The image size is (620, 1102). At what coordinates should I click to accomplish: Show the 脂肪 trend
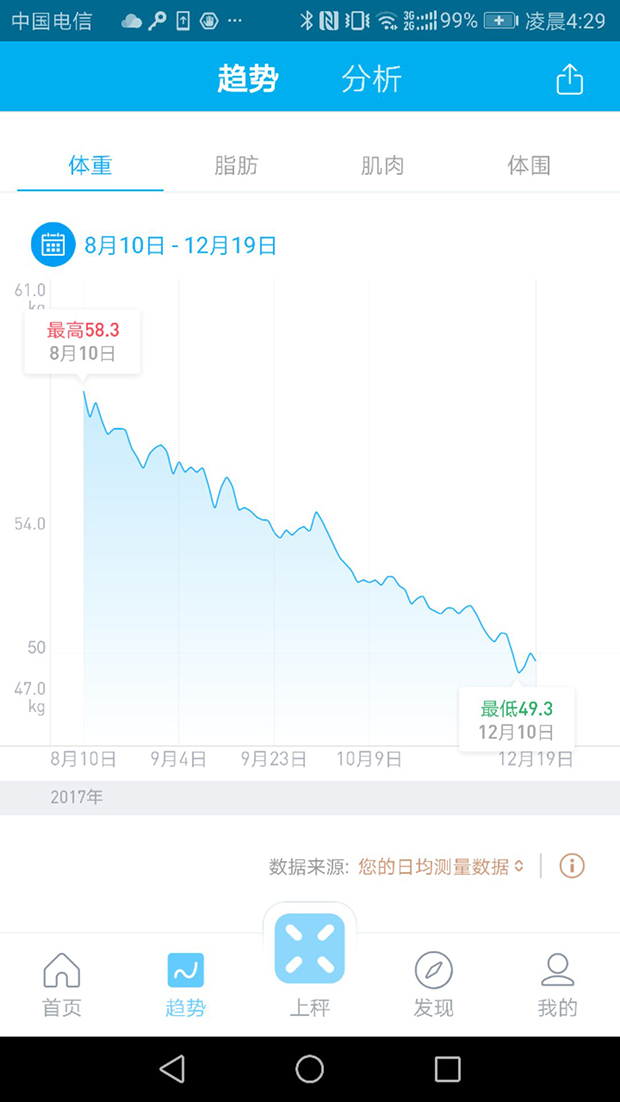236,166
